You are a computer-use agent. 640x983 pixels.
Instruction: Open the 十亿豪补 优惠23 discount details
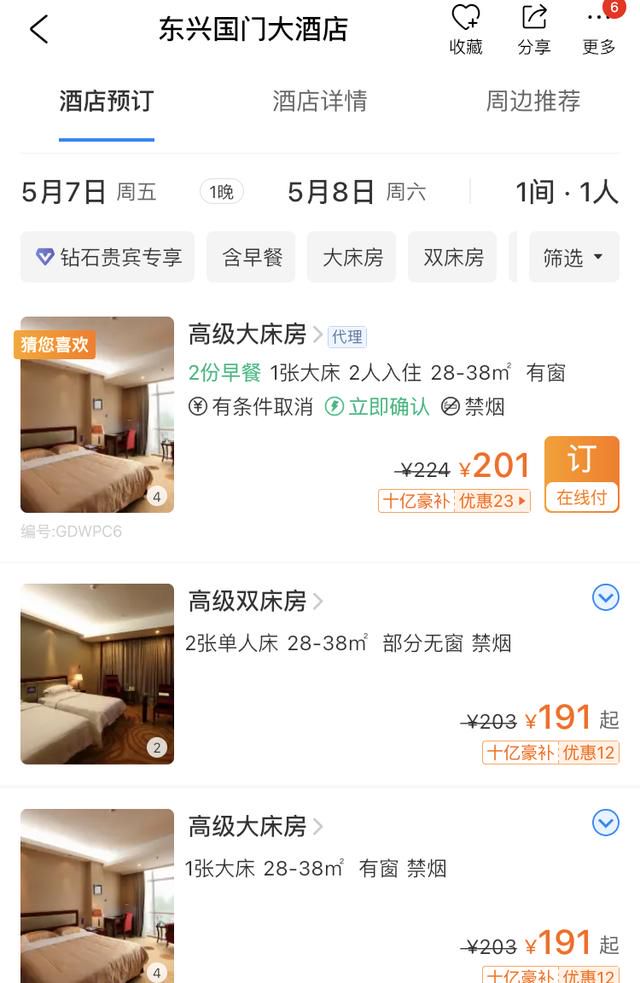point(454,501)
